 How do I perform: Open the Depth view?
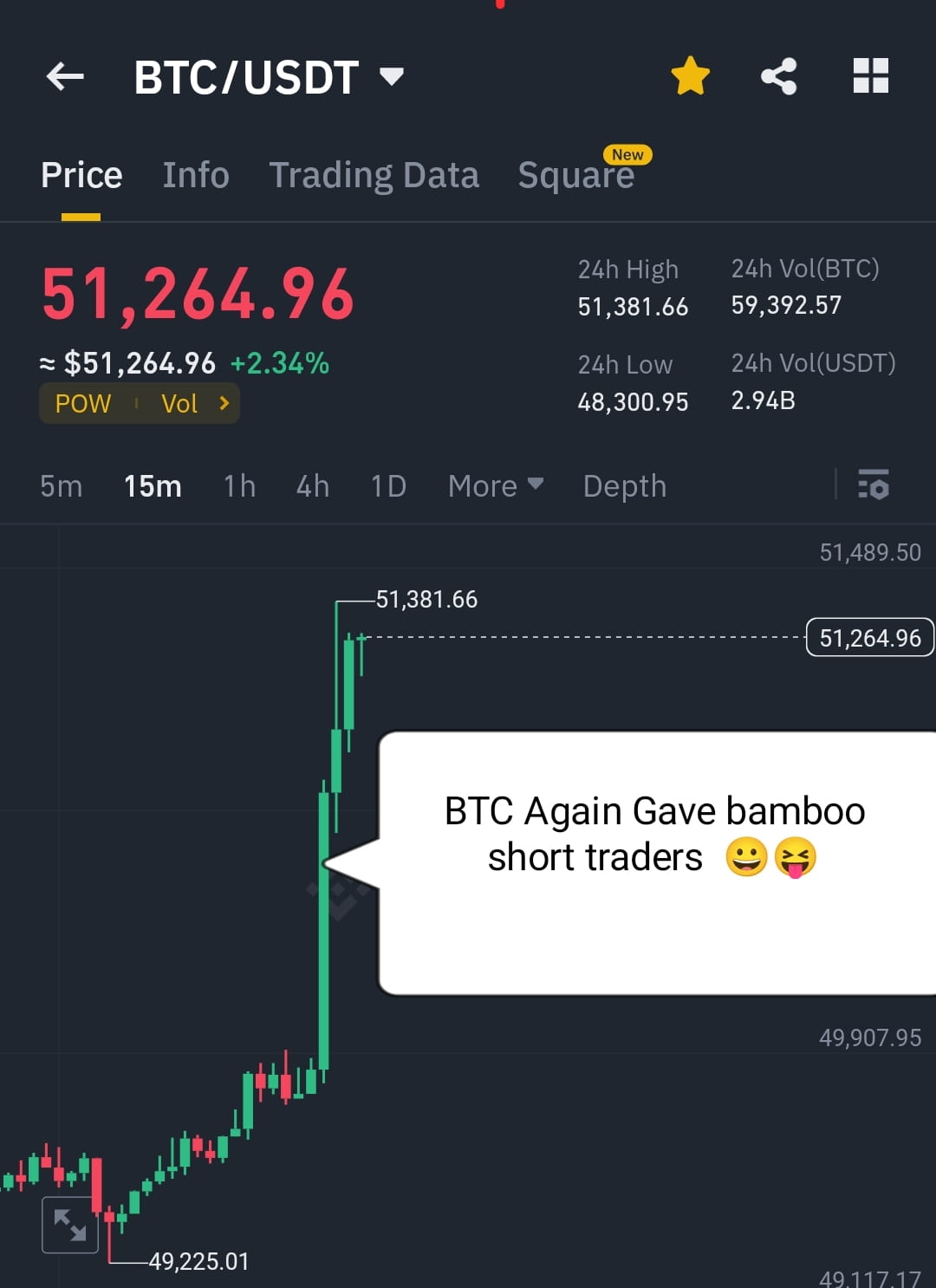(624, 486)
